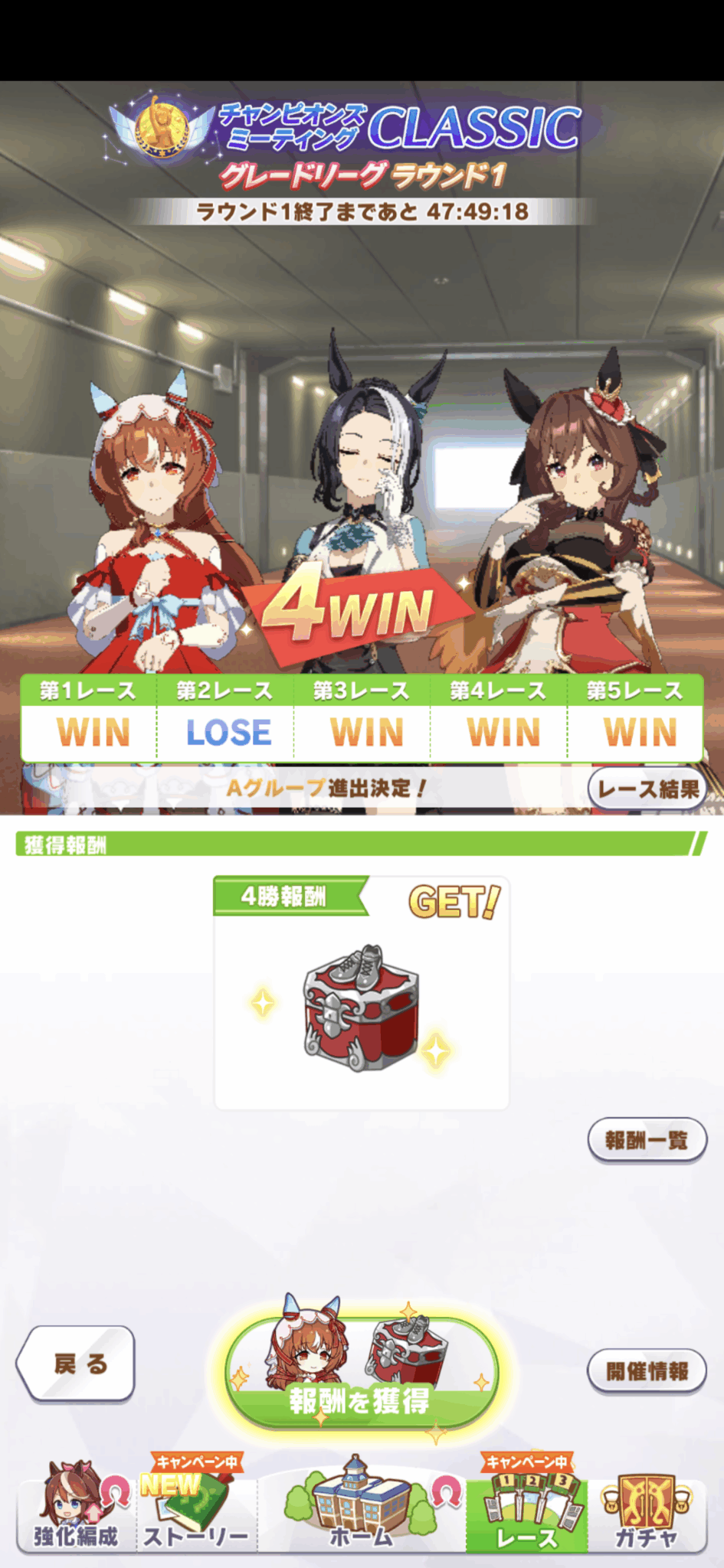This screenshot has width=724, height=1568.
Task: Claim rewards with the 報酬を獲得 button
Action: (x=361, y=1374)
